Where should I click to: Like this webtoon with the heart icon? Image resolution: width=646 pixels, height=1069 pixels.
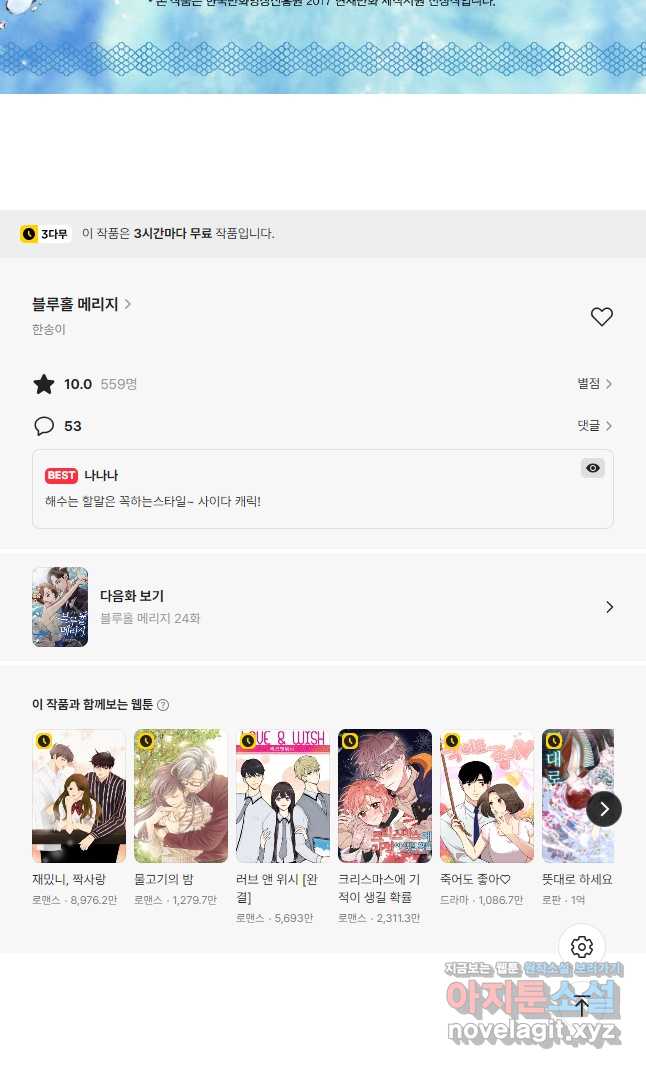(x=601, y=317)
